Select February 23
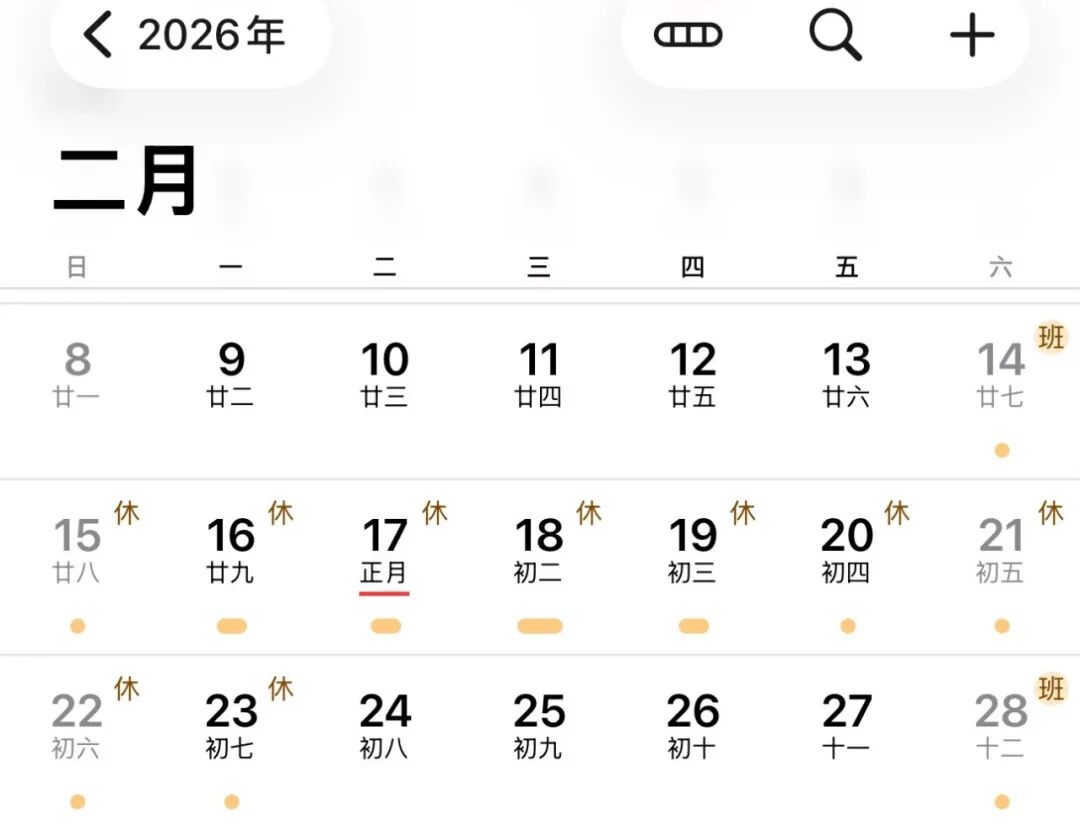 [x=231, y=726]
